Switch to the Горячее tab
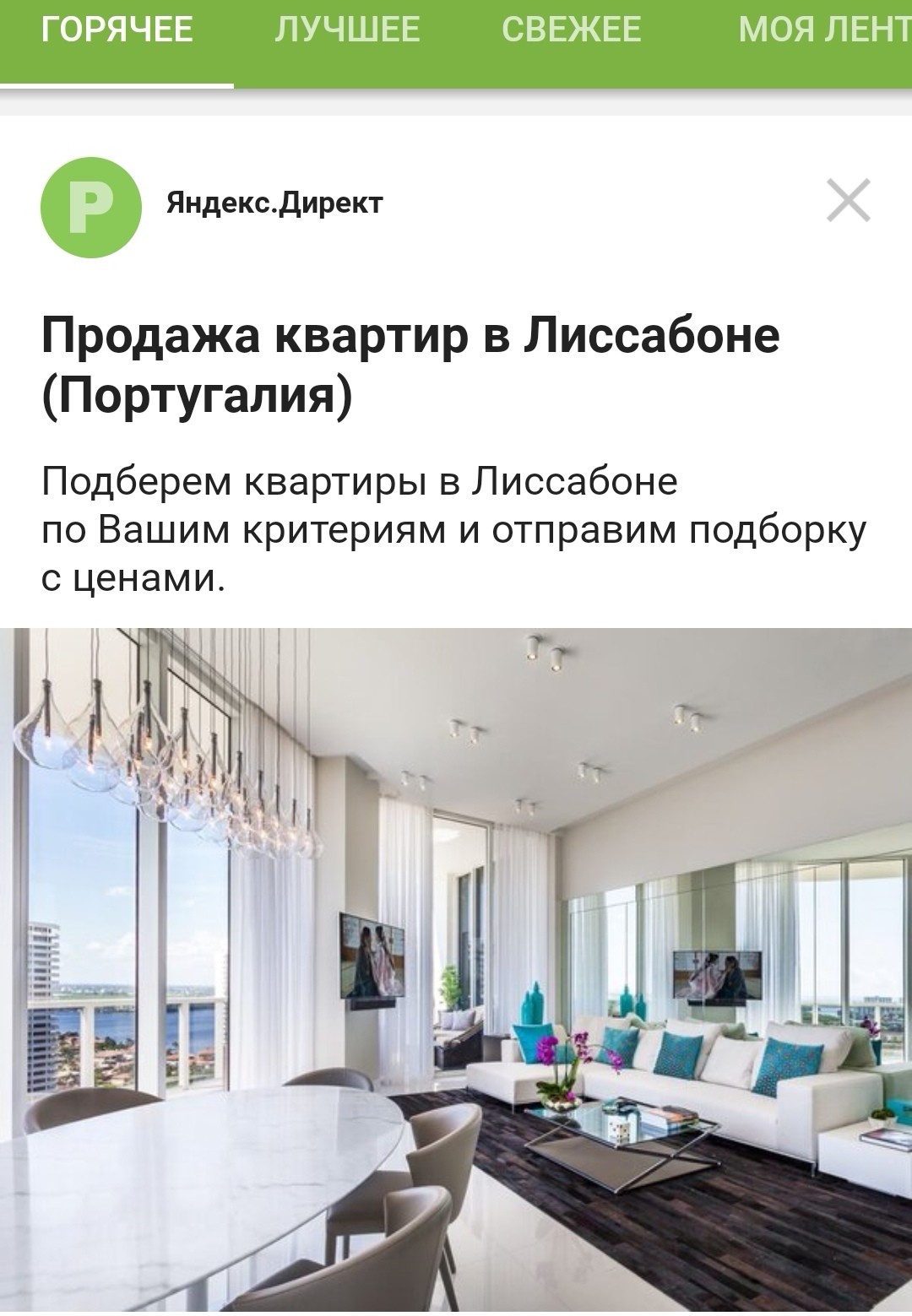912x1316 pixels. [117, 31]
